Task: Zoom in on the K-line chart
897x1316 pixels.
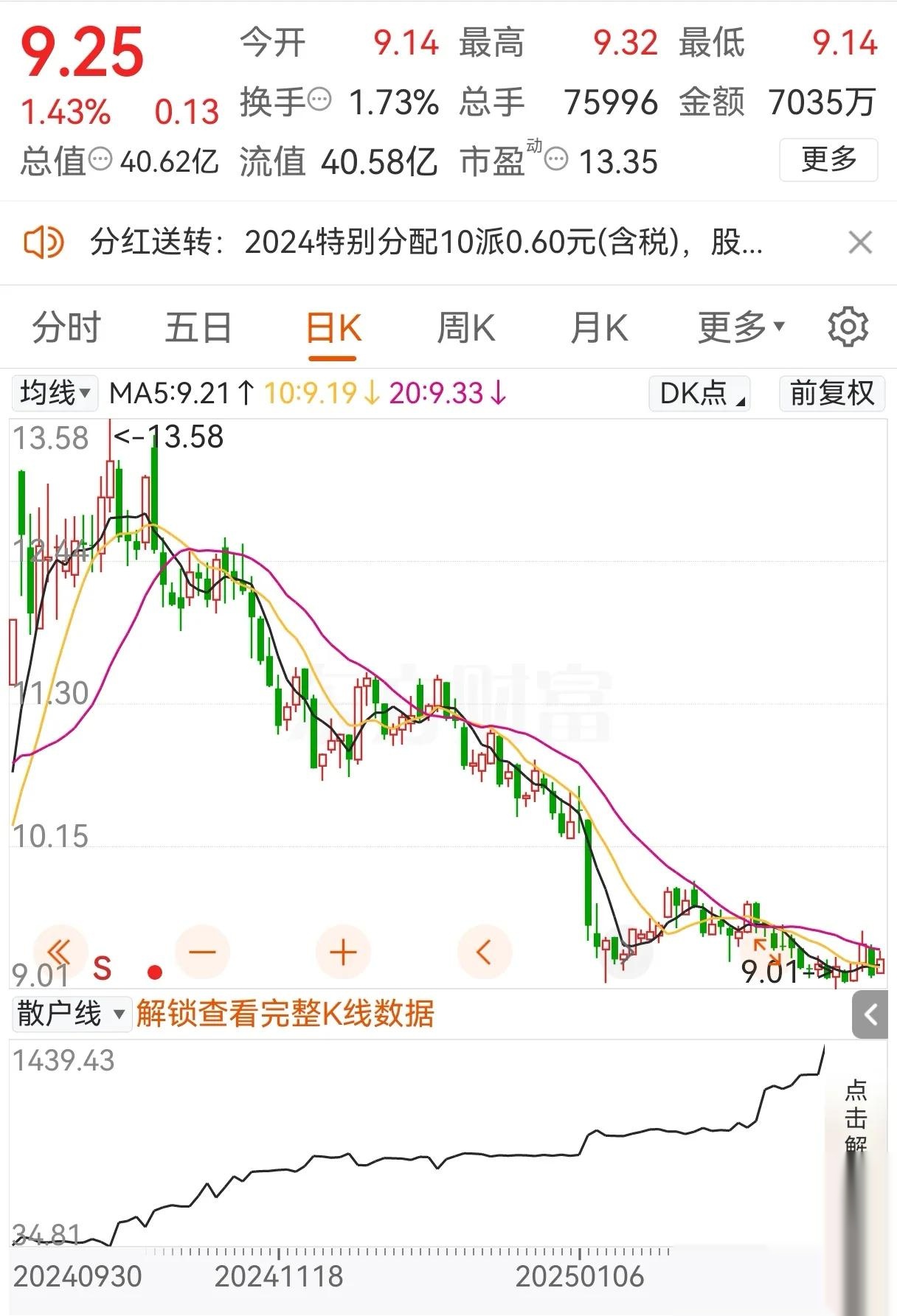Action: pyautogui.click(x=342, y=952)
